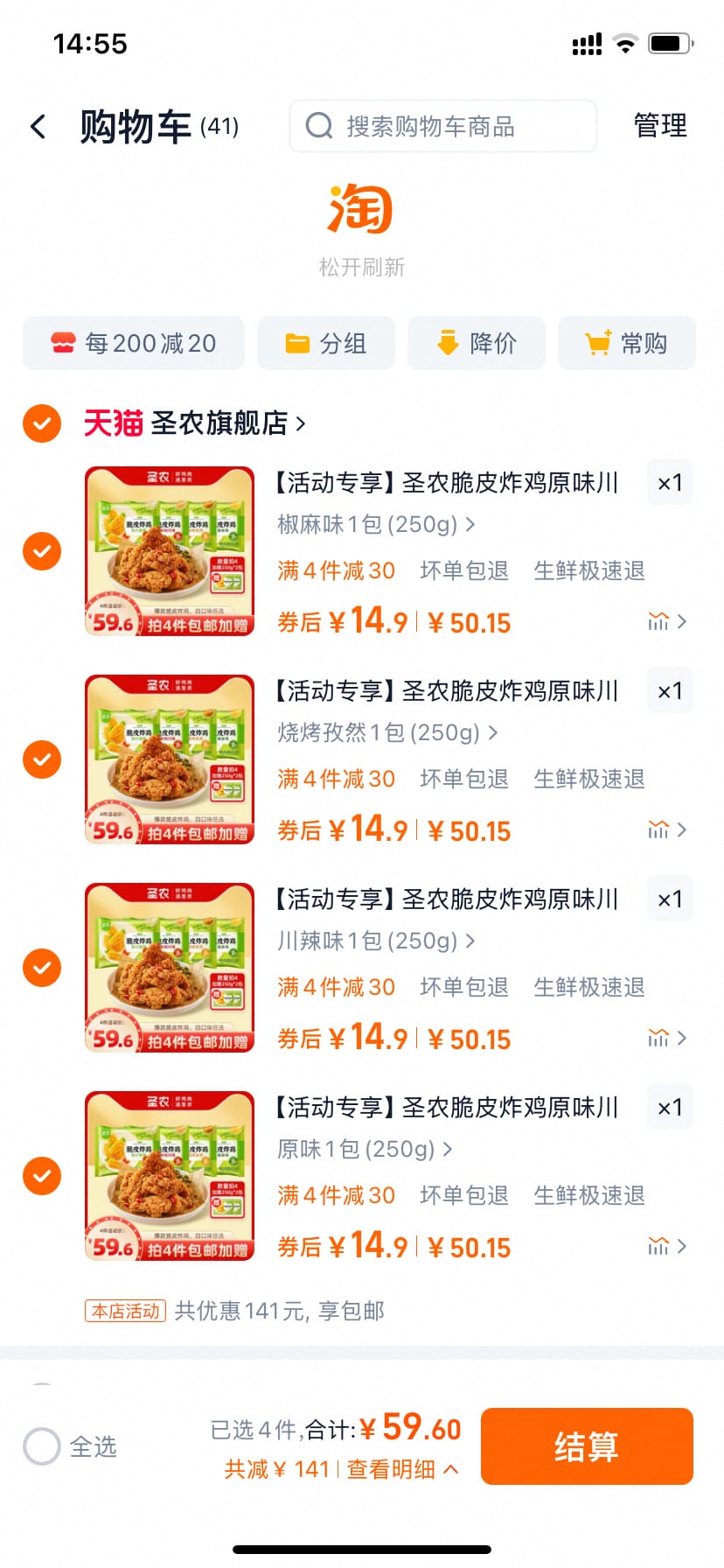This screenshot has height=1568, width=724.
Task: Open 管理 cart management mode
Action: point(661,126)
